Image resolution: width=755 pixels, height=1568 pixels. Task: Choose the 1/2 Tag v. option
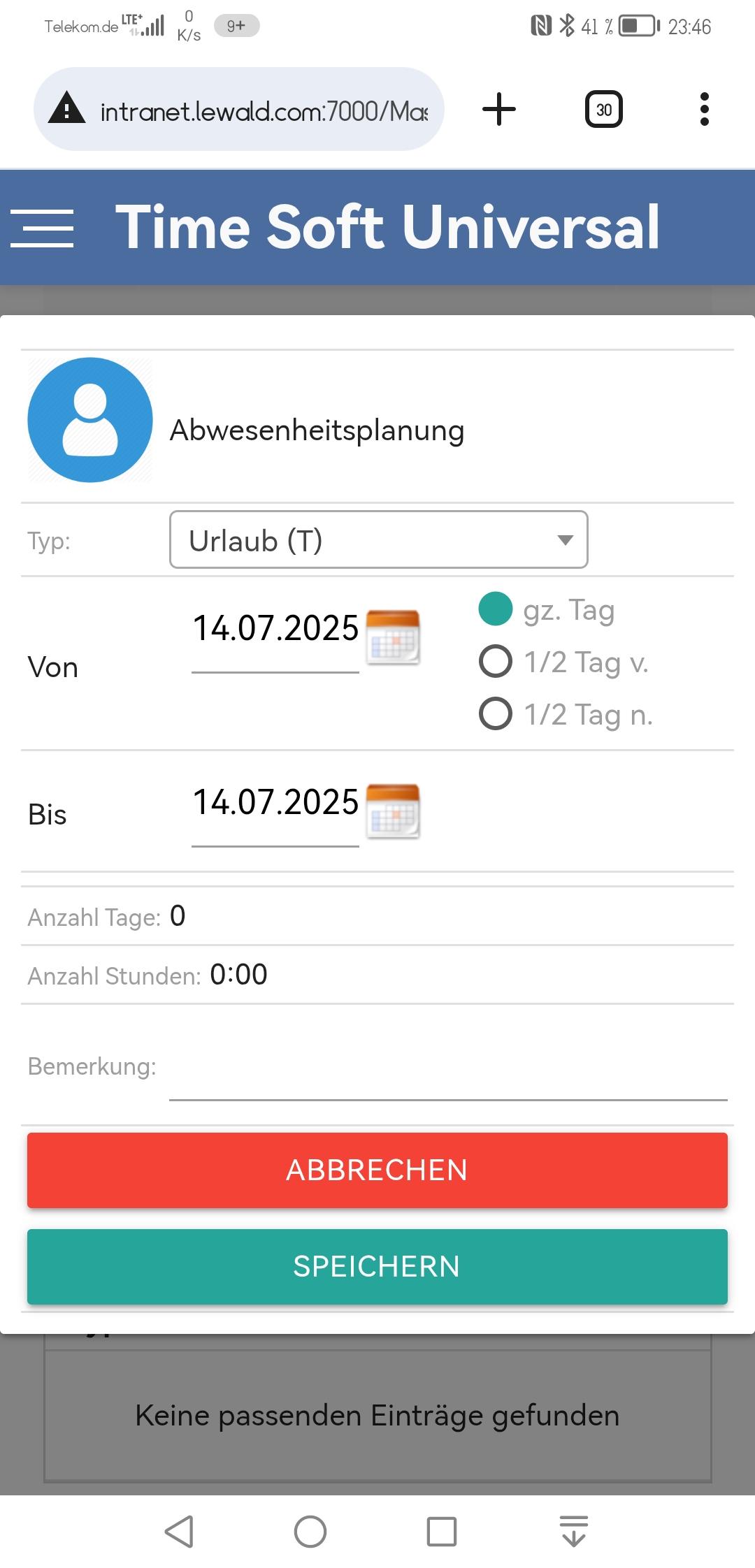pyautogui.click(x=496, y=661)
